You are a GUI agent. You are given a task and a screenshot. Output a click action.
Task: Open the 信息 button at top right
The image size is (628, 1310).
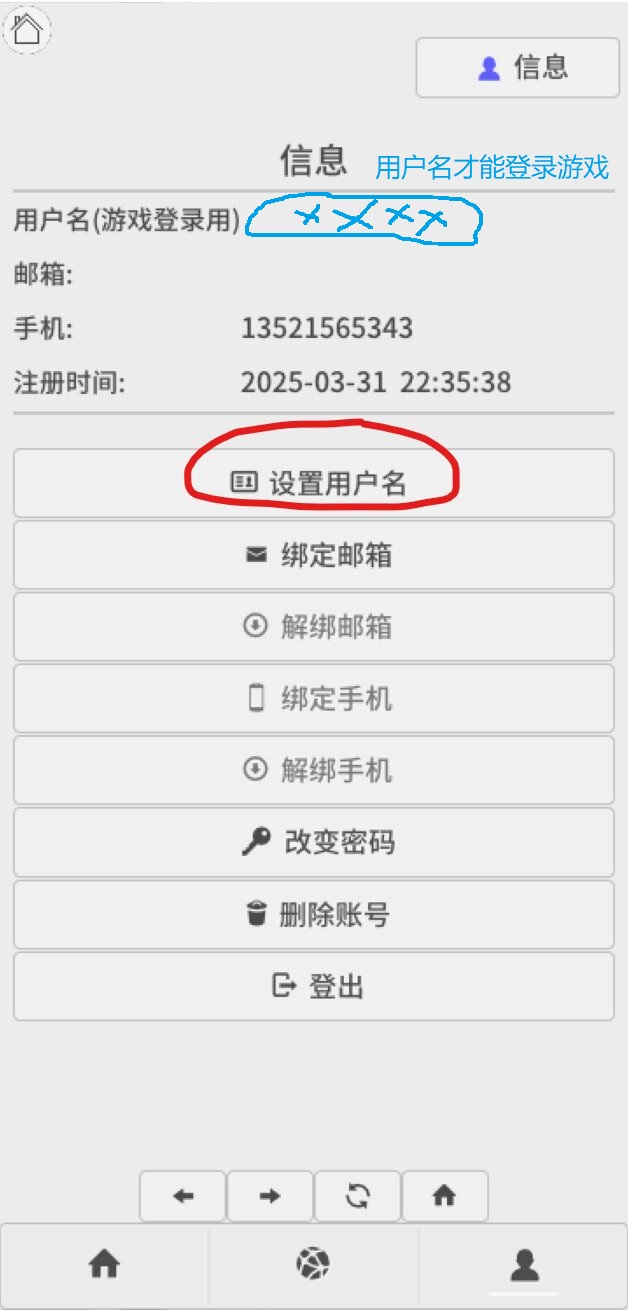[518, 68]
